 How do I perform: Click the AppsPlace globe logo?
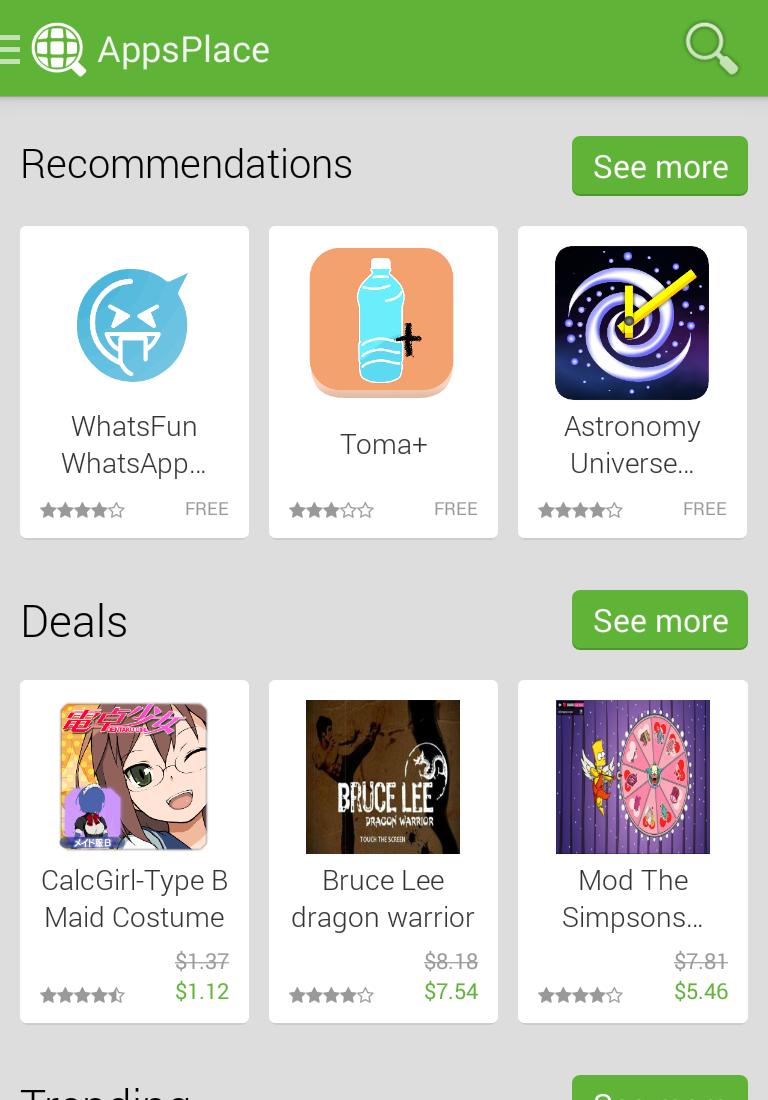coord(58,48)
